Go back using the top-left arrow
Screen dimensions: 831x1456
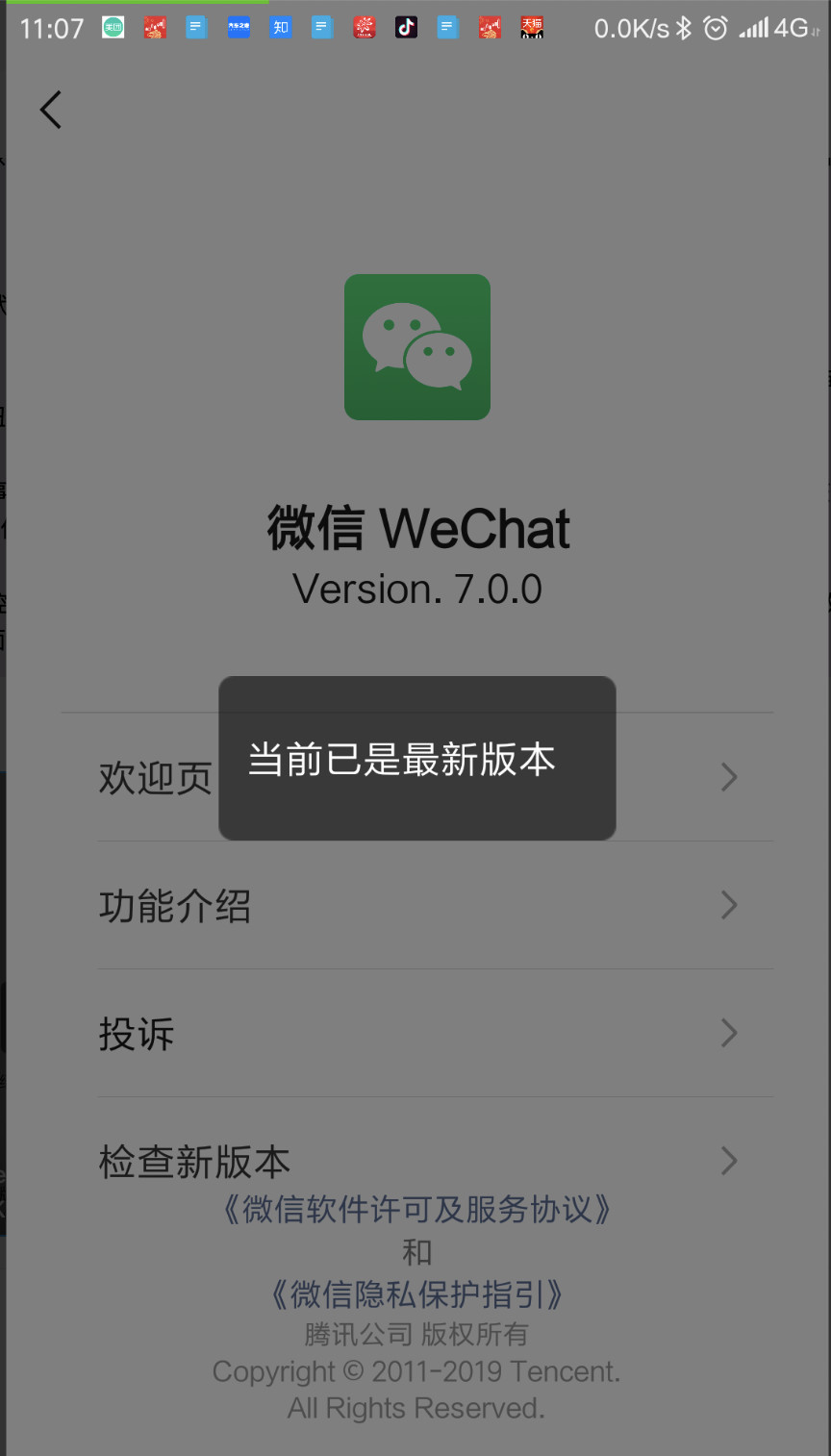51,110
